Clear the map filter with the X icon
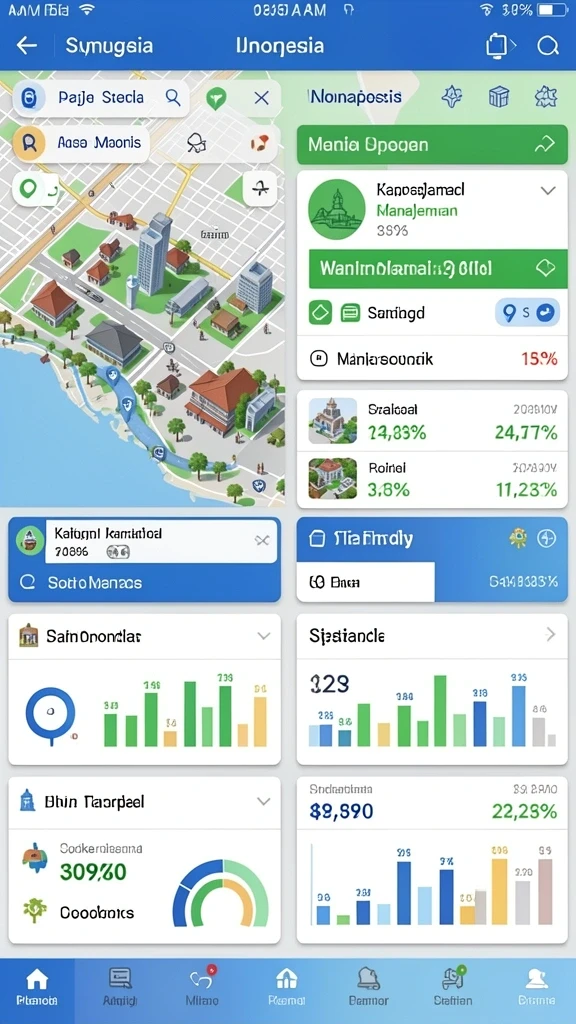The height and width of the screenshot is (1024, 576). click(x=261, y=98)
